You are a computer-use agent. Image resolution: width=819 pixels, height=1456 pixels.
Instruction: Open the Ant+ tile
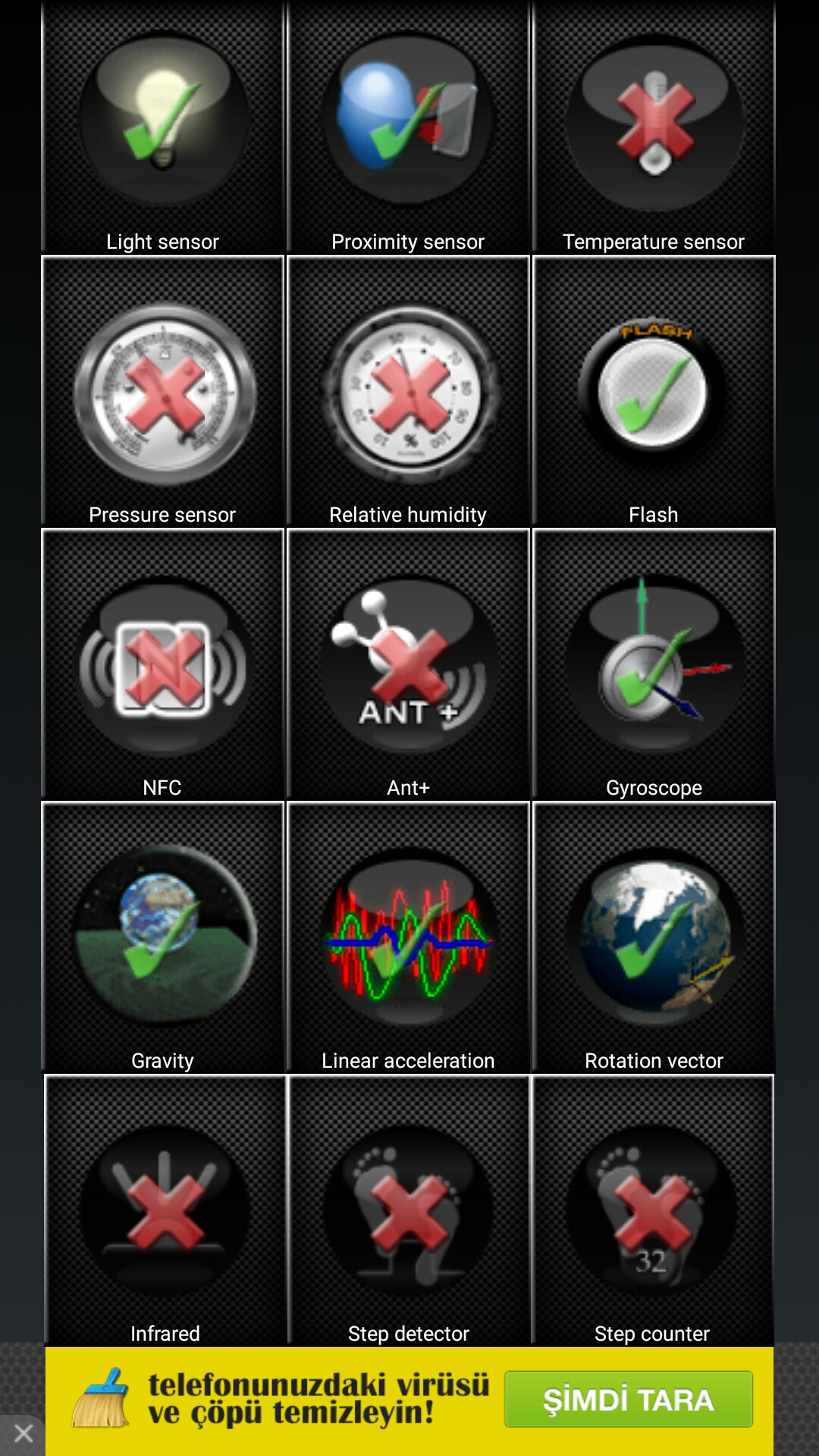(408, 666)
